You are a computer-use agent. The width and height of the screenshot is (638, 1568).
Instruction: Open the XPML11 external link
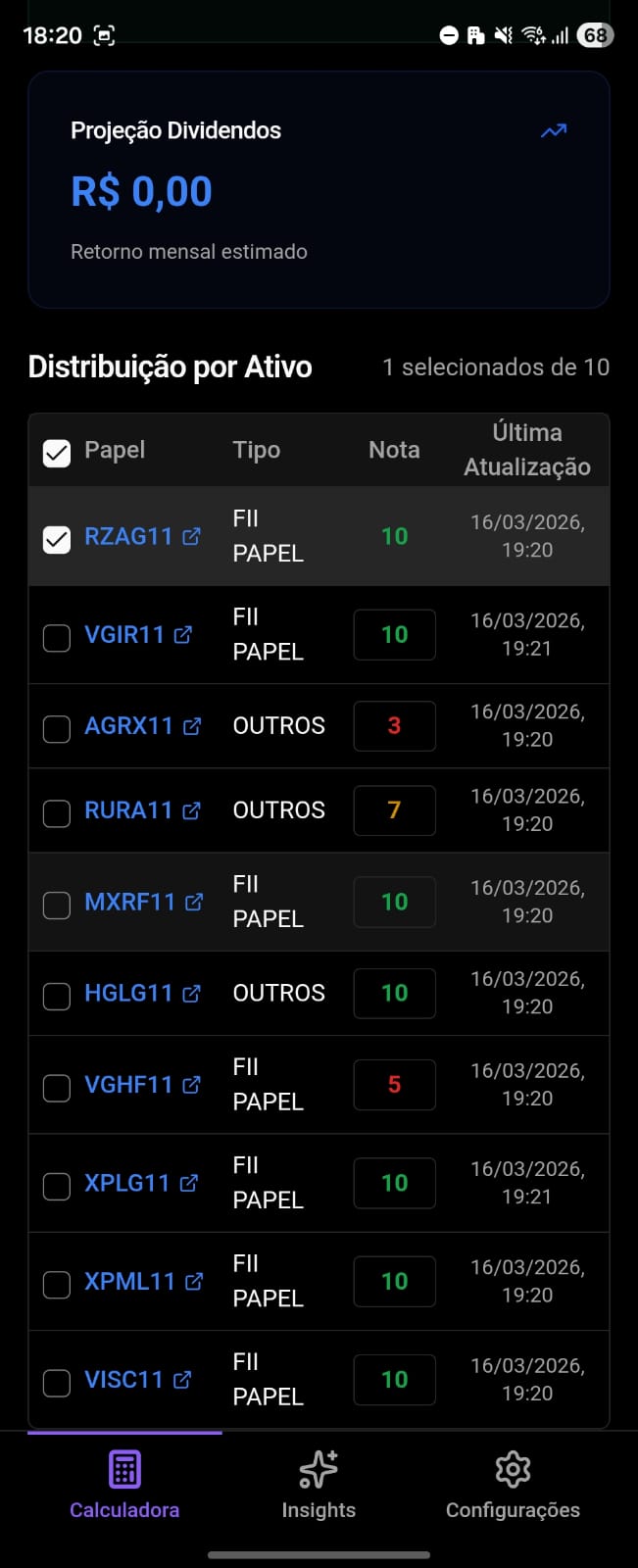(143, 1282)
